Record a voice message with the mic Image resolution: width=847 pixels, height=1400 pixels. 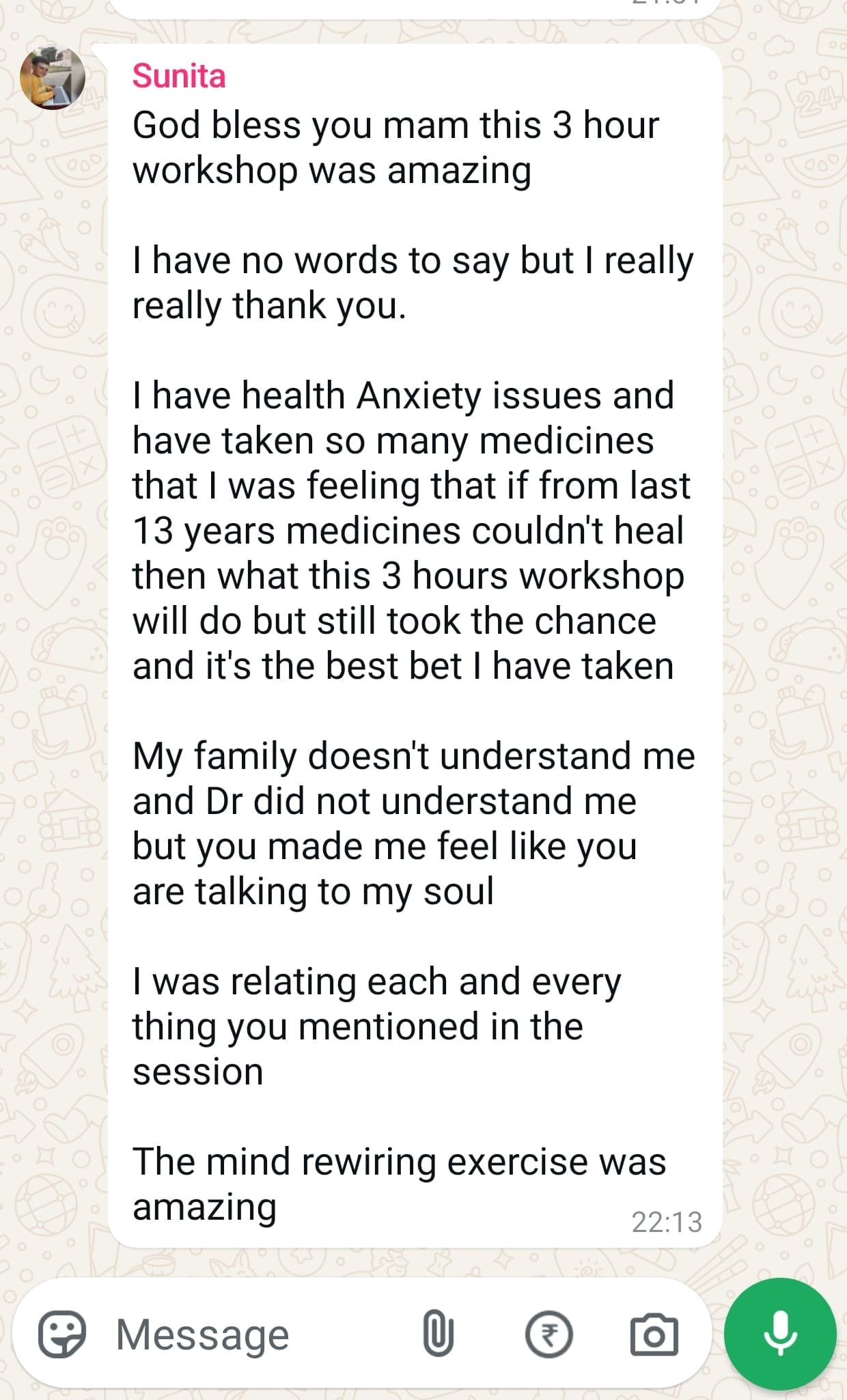tap(780, 1334)
